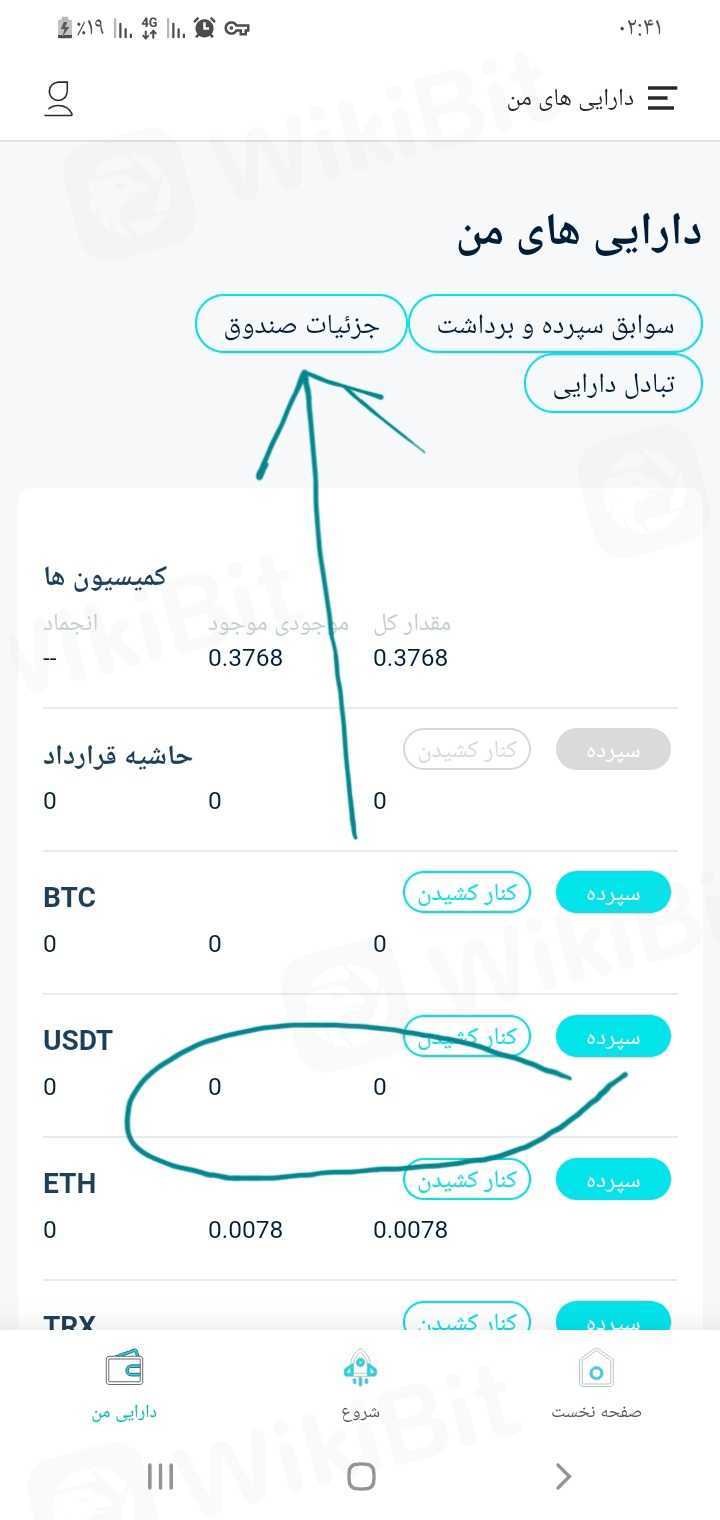Withdraw USDT via کنار کشیدن
Viewport: 720px width, 1520px height.
coord(466,1036)
